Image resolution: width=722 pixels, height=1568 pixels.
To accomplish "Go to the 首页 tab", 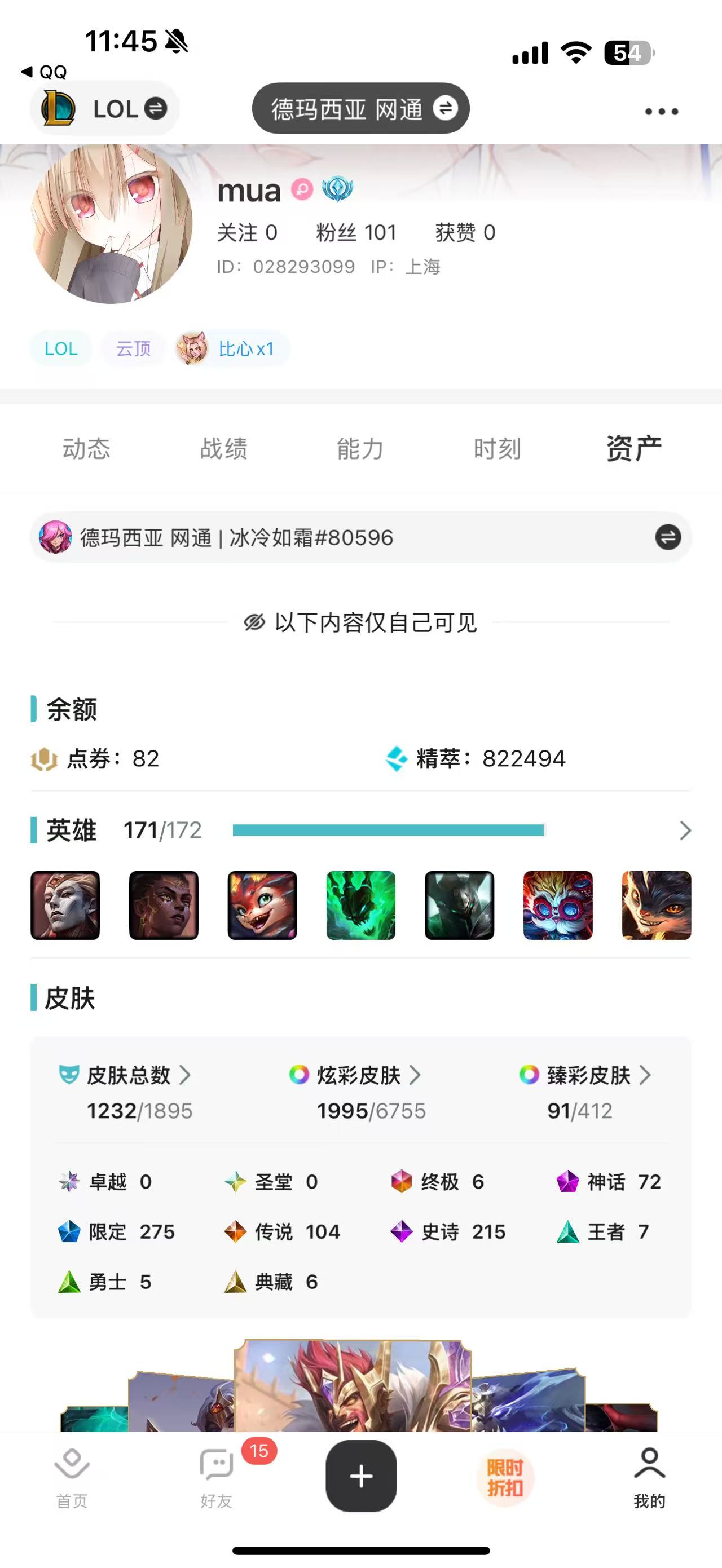I will tap(72, 1477).
